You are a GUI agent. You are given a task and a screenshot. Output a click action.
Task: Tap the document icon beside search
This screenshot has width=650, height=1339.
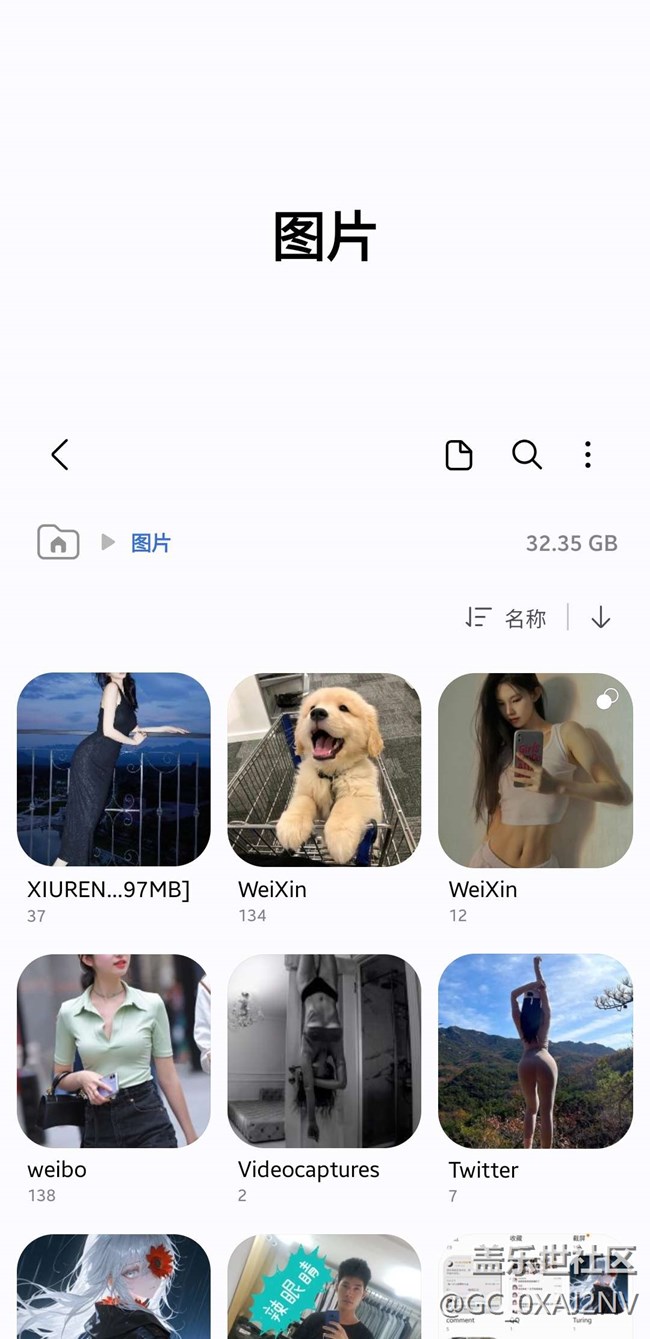pos(458,455)
